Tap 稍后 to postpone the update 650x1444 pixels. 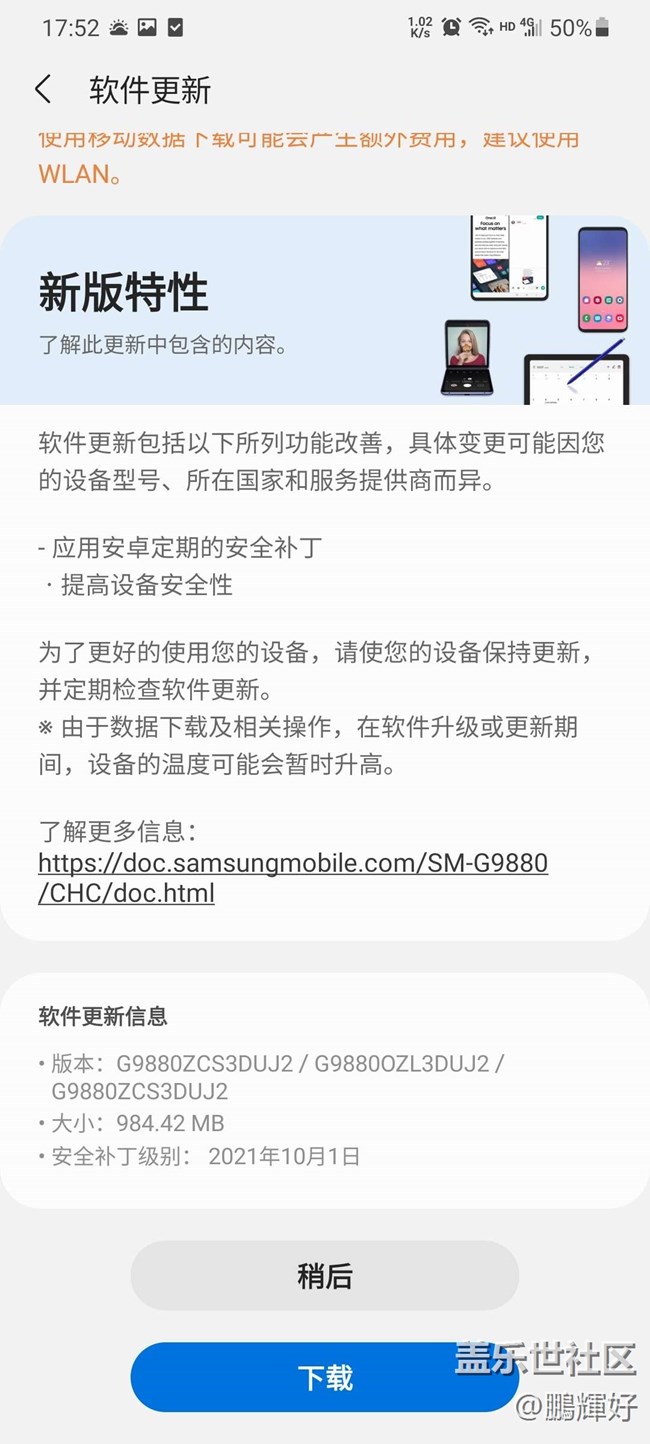pyautogui.click(x=324, y=1275)
